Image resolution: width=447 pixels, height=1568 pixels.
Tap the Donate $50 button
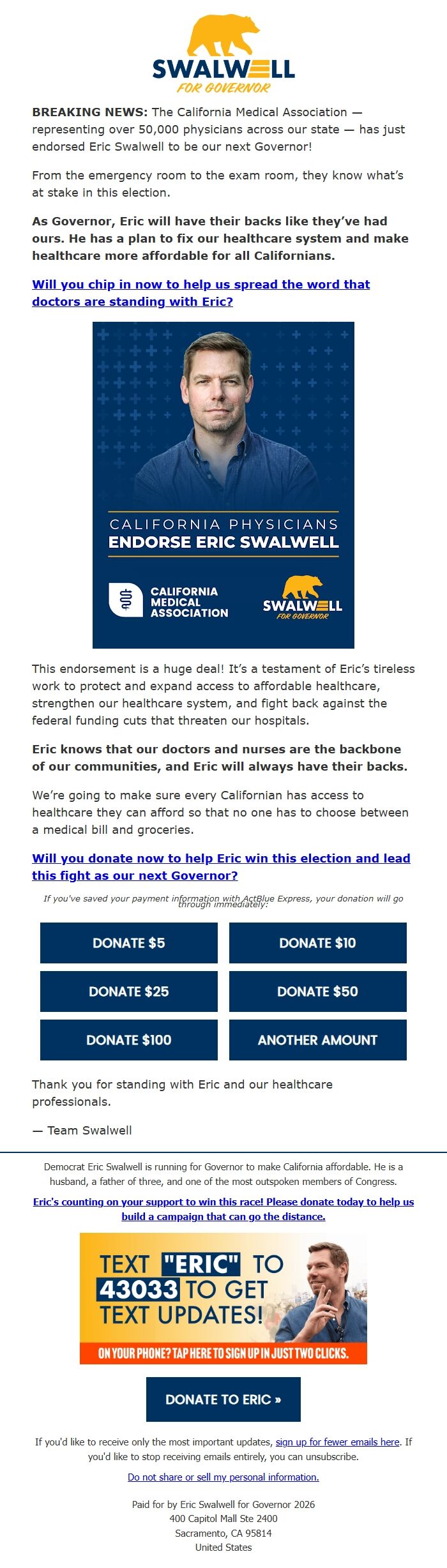[317, 991]
